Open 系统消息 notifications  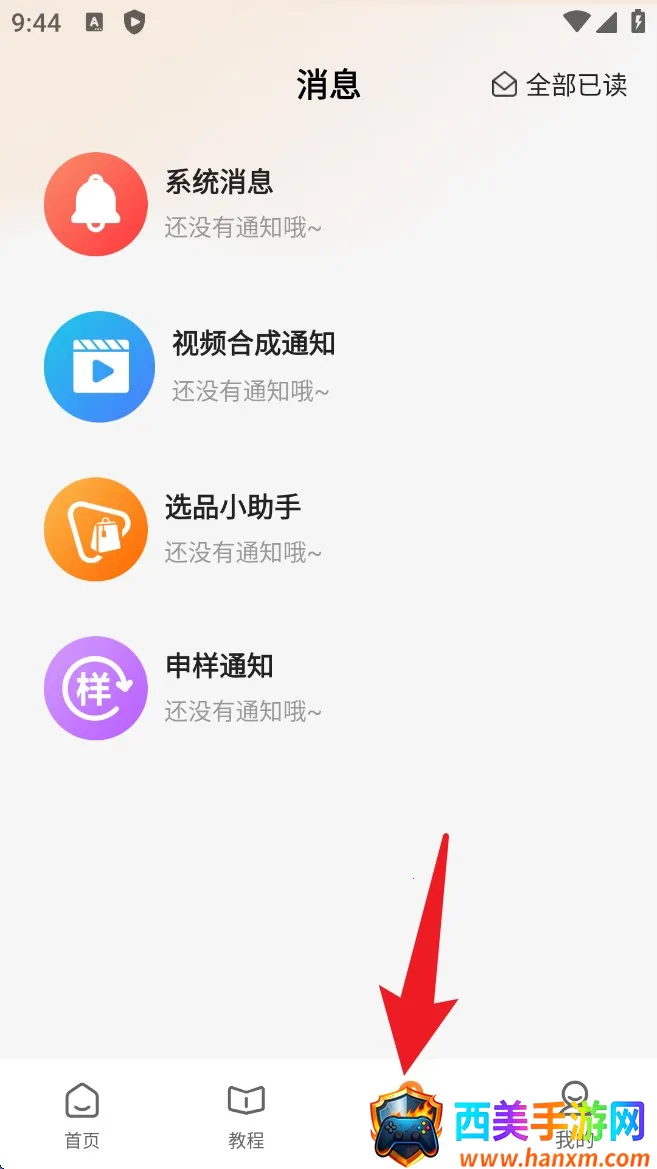(x=220, y=203)
